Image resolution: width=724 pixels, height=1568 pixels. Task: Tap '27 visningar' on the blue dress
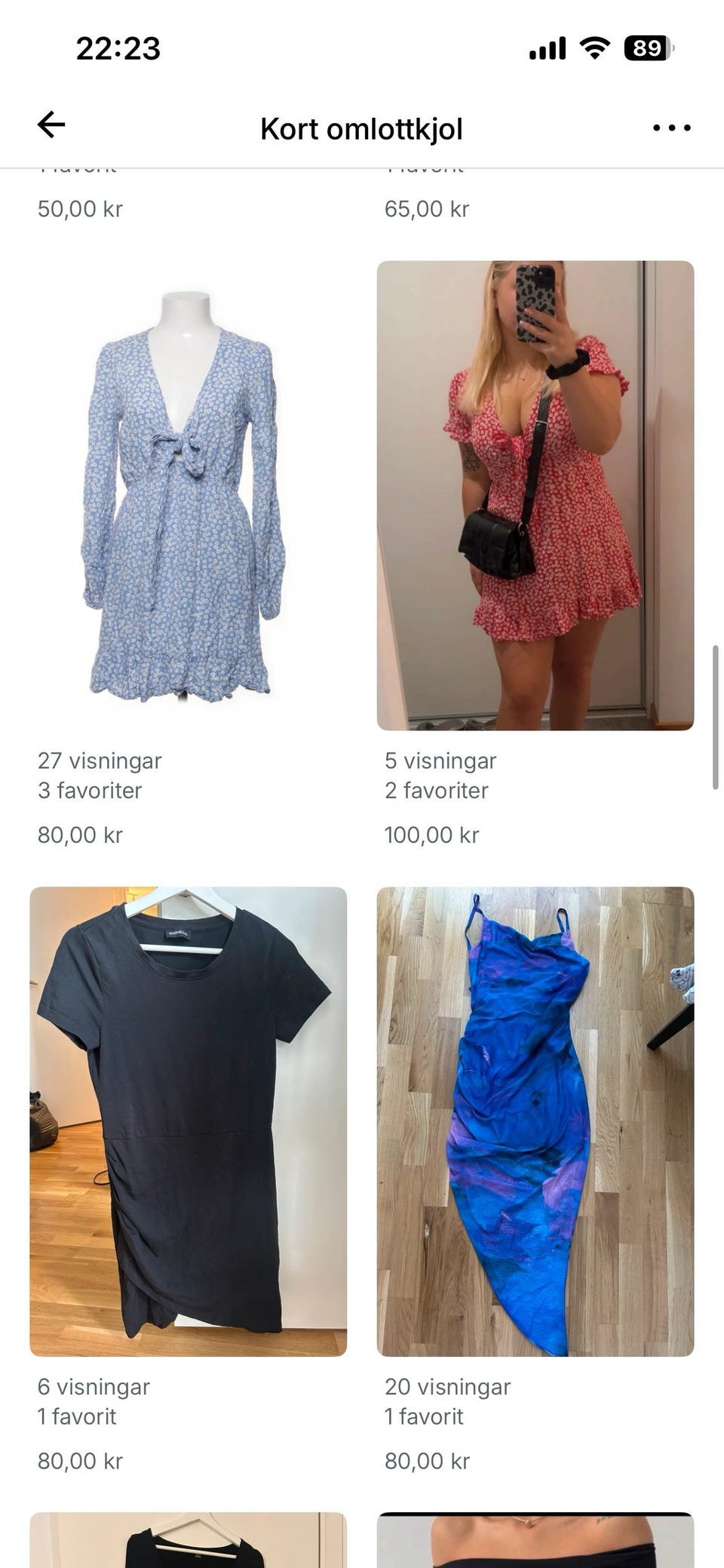99,761
